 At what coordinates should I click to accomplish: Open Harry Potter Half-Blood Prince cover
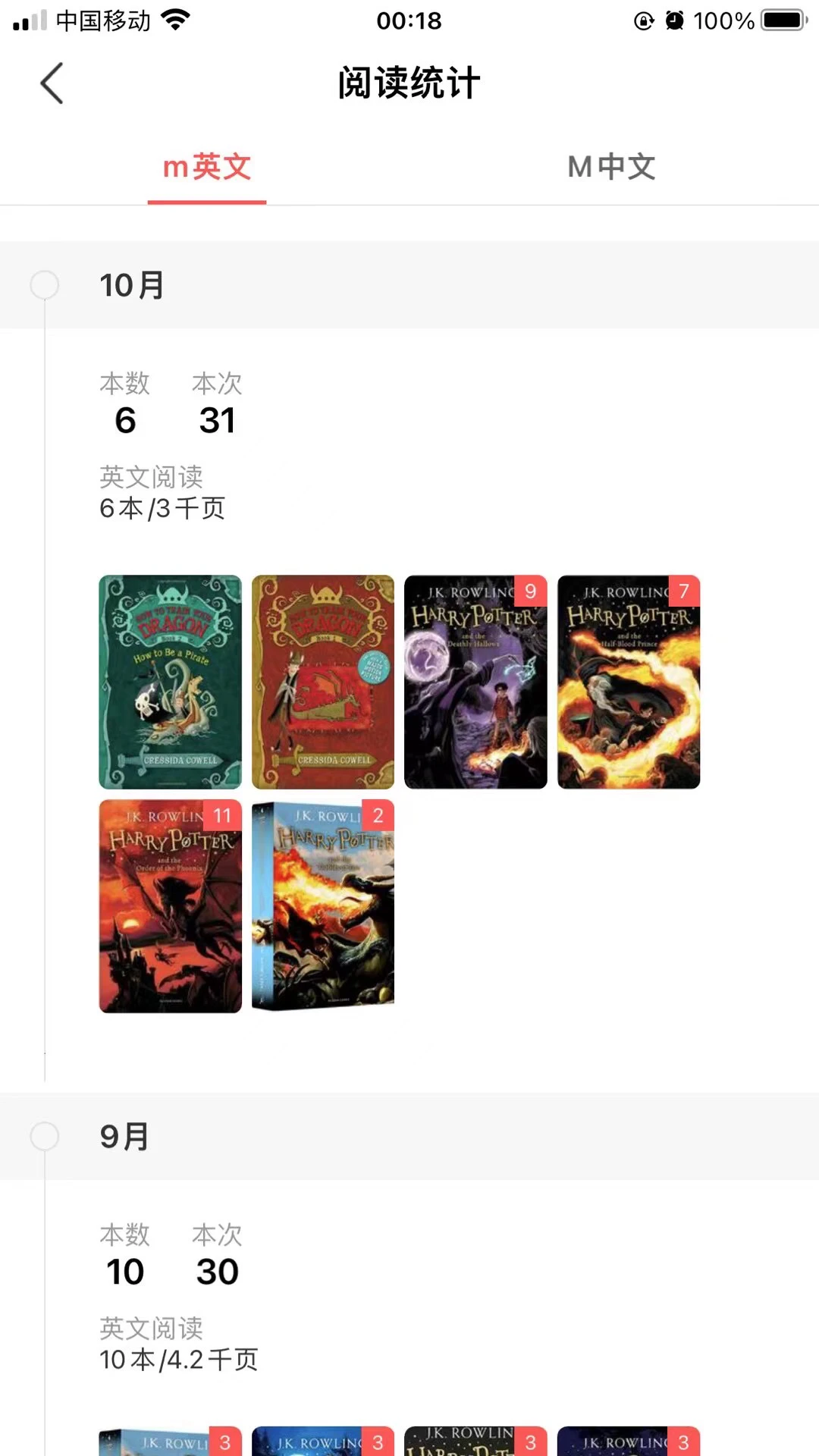click(x=629, y=682)
